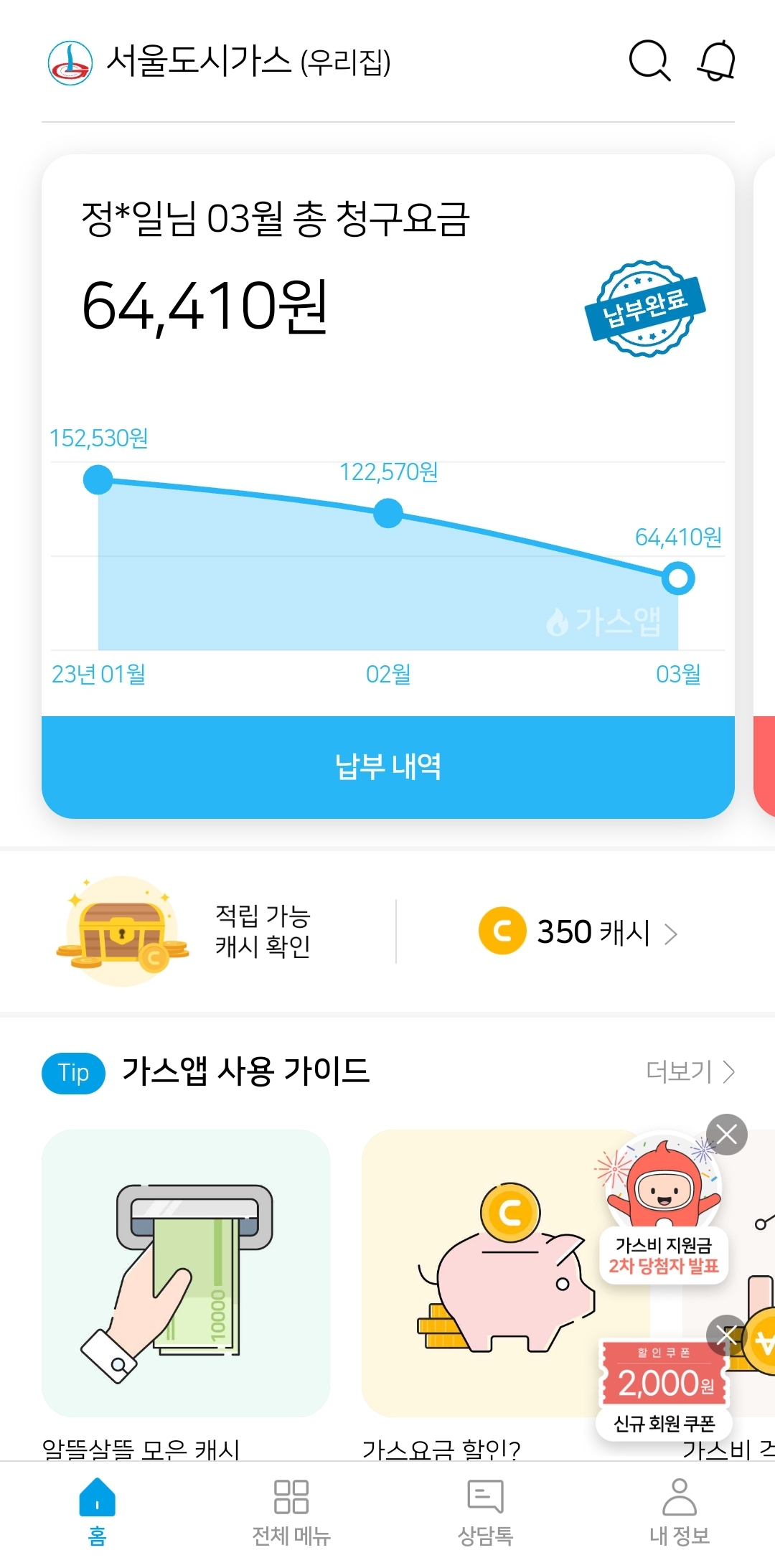This screenshot has height=1568, width=775.
Task: Open the 가스요금 할인? guide card
Action: [488, 1272]
